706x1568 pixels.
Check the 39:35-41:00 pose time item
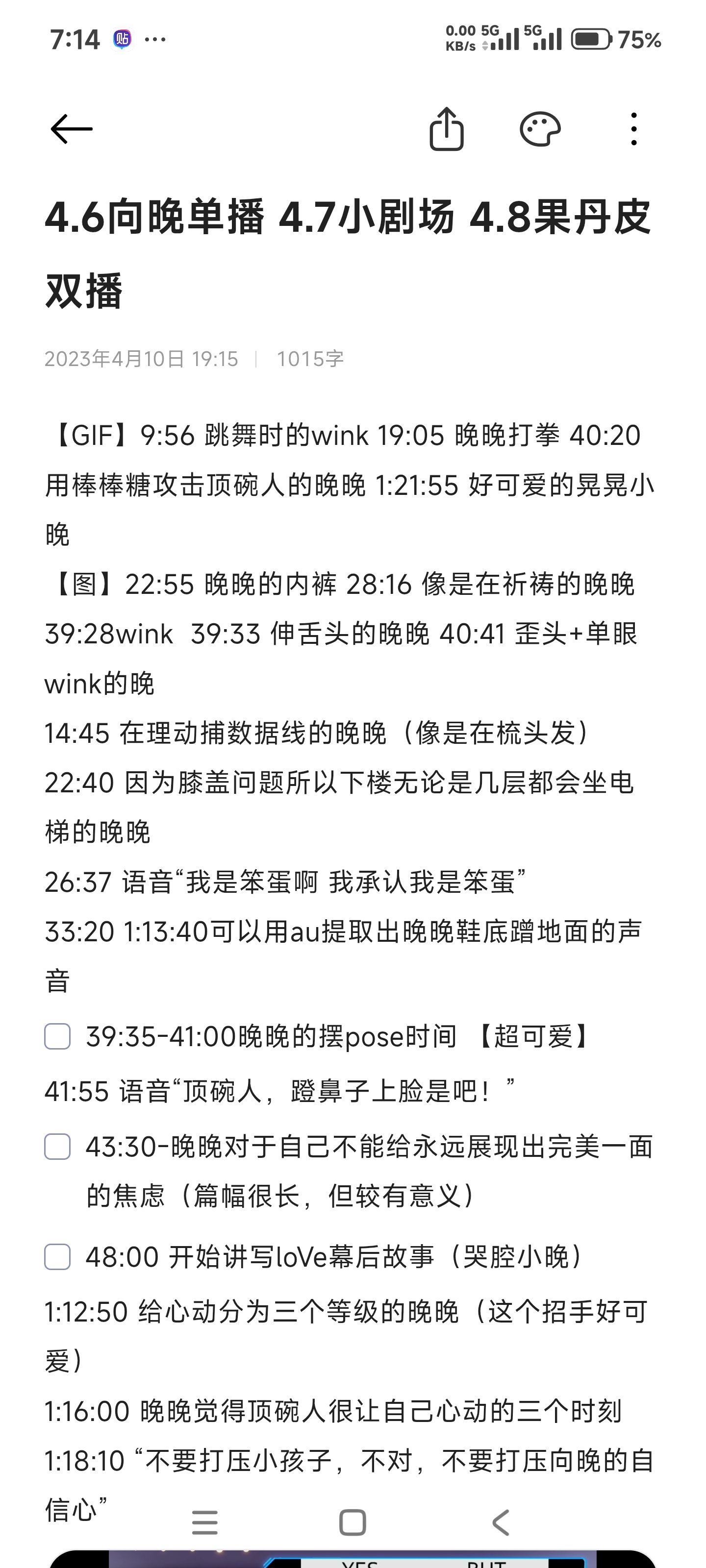(57, 1037)
